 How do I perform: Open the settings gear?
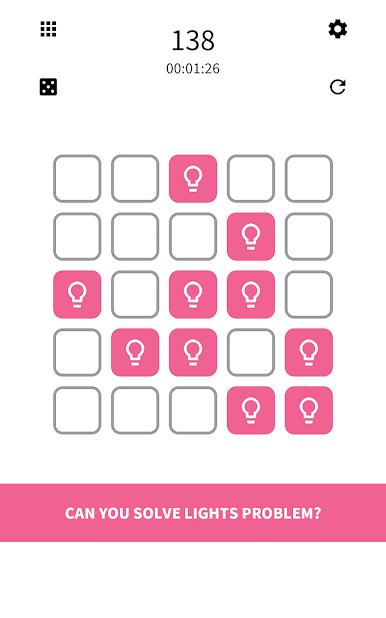338,29
